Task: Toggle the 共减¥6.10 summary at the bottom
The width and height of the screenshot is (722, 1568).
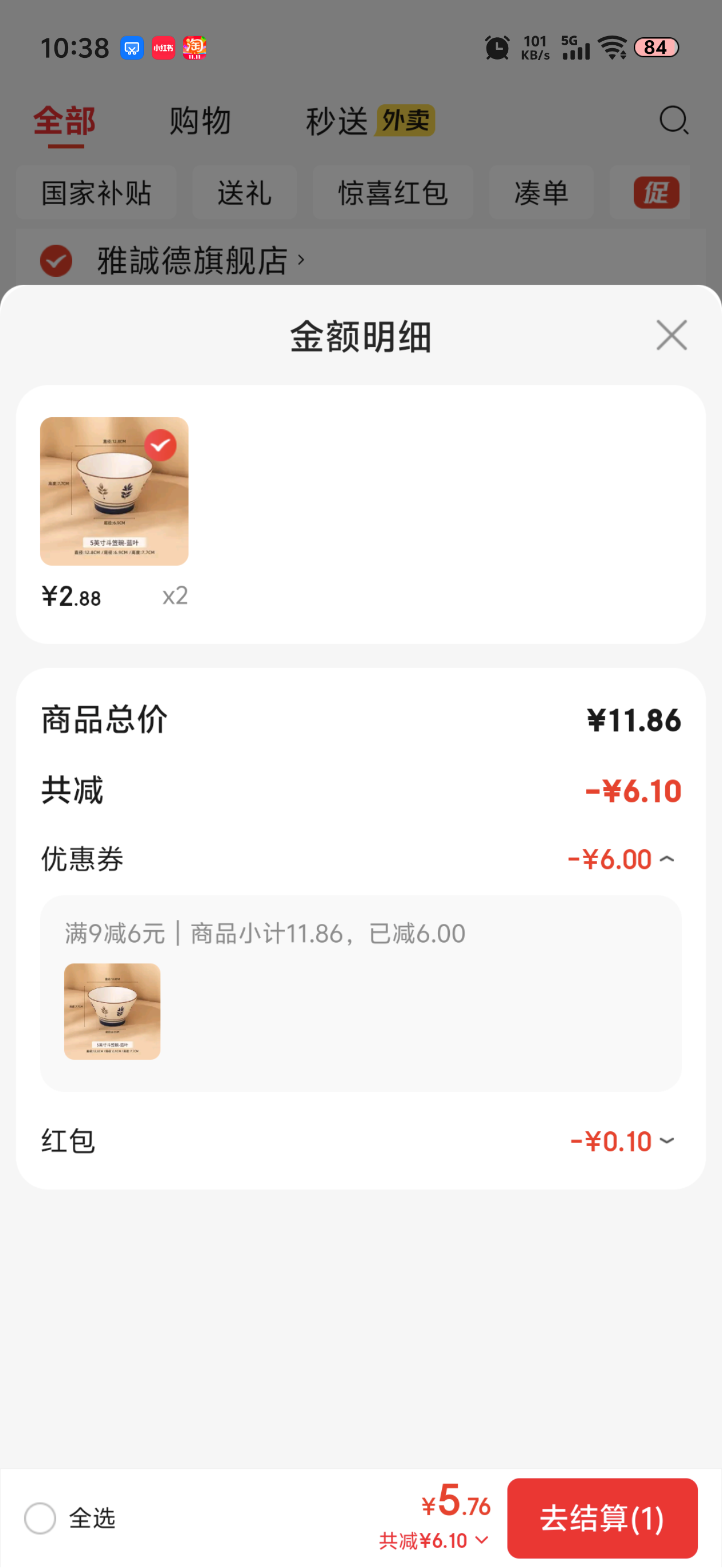Action: [433, 1540]
